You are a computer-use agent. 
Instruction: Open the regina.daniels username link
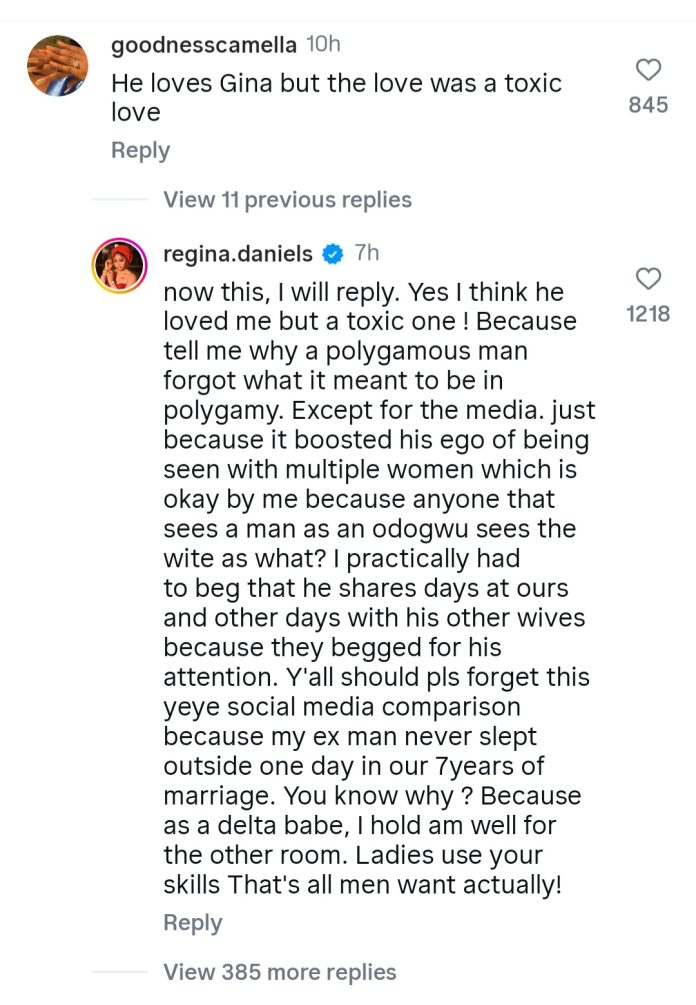tap(238, 254)
